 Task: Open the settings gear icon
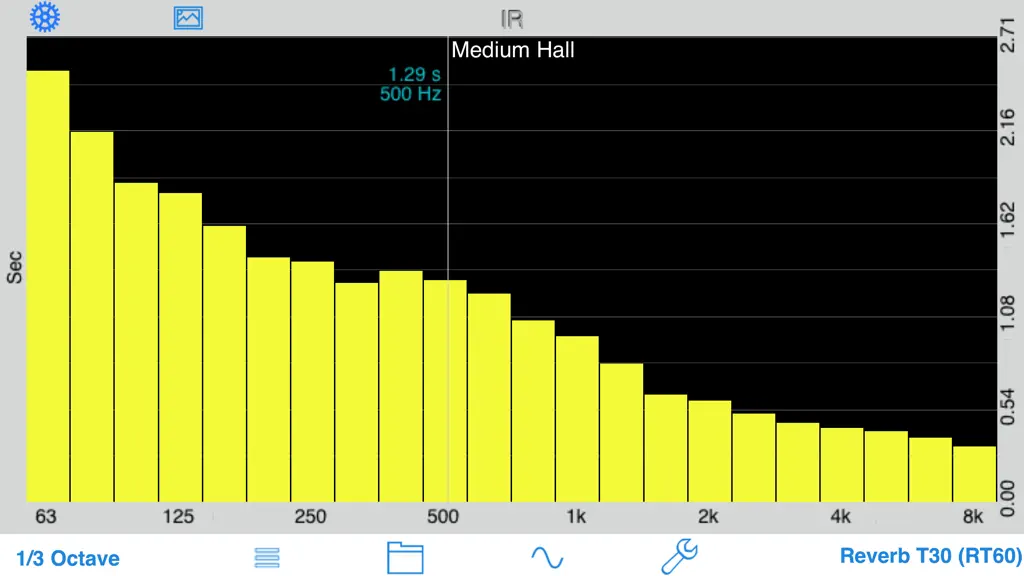point(44,17)
